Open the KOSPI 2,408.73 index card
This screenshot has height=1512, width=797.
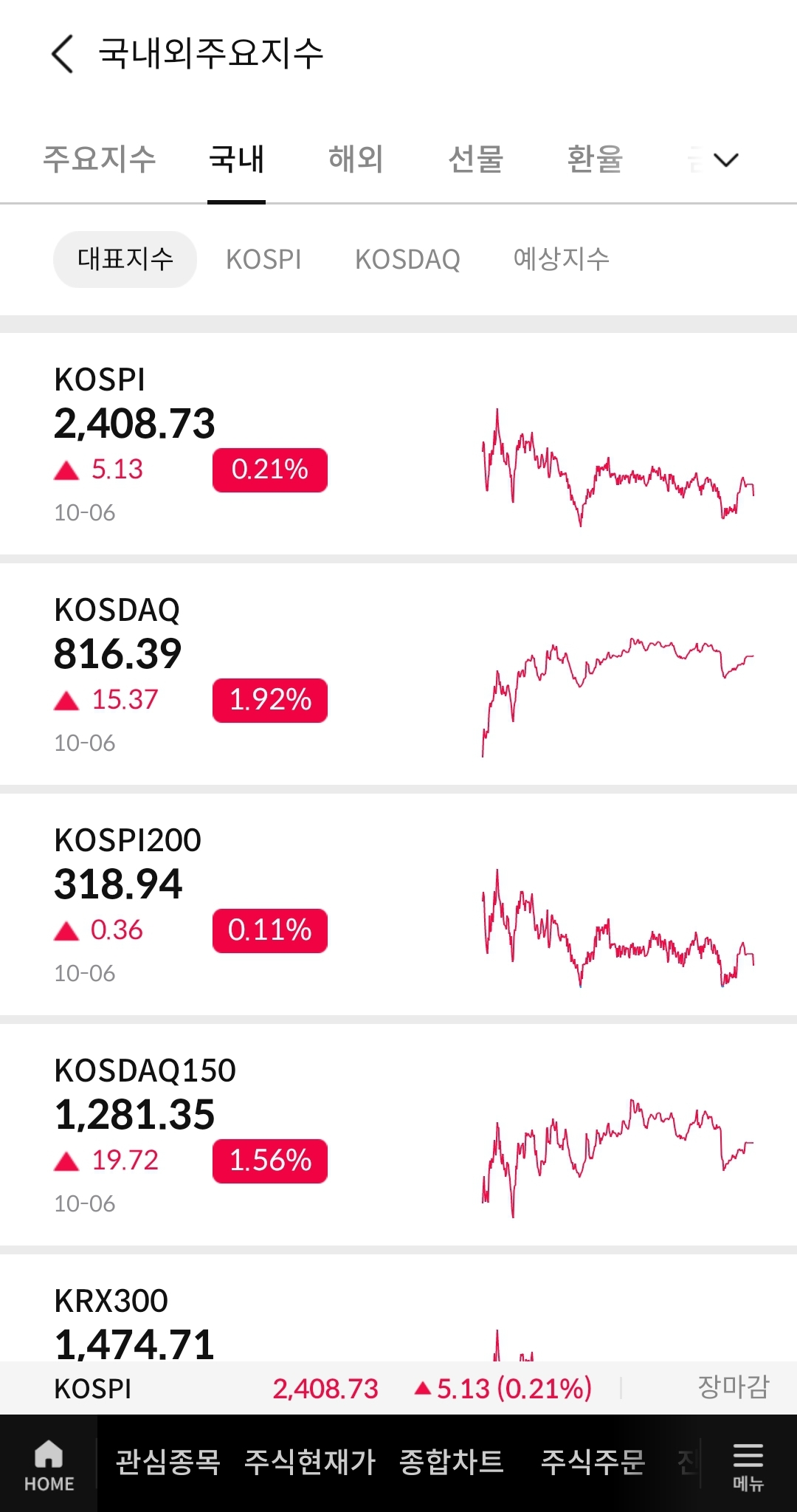coord(398,444)
